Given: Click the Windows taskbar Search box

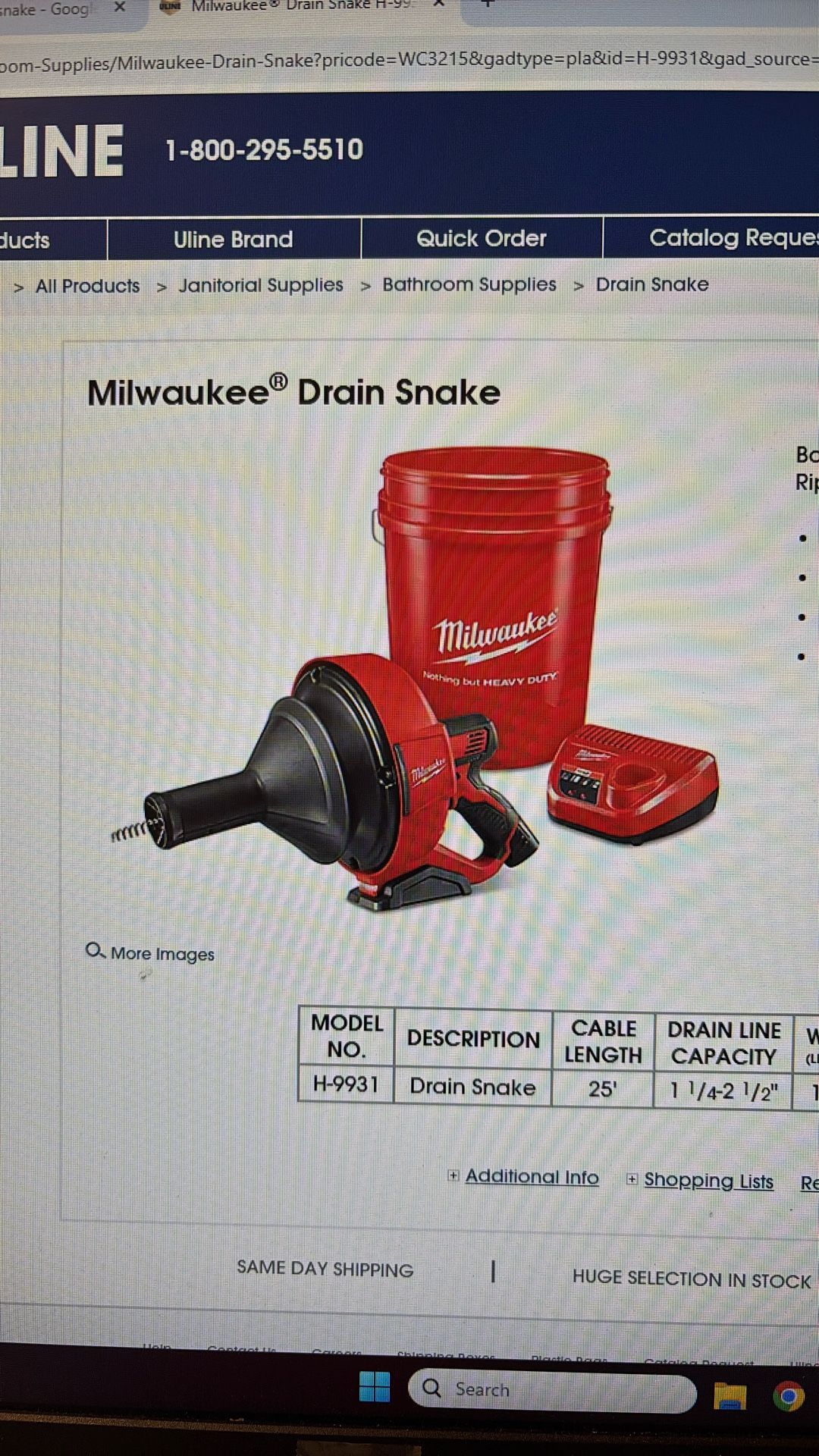Looking at the screenshot, I should (554, 1390).
